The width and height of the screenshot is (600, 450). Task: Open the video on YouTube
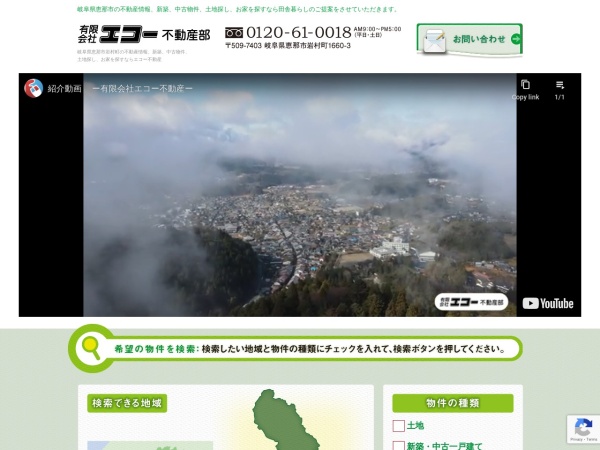(548, 303)
